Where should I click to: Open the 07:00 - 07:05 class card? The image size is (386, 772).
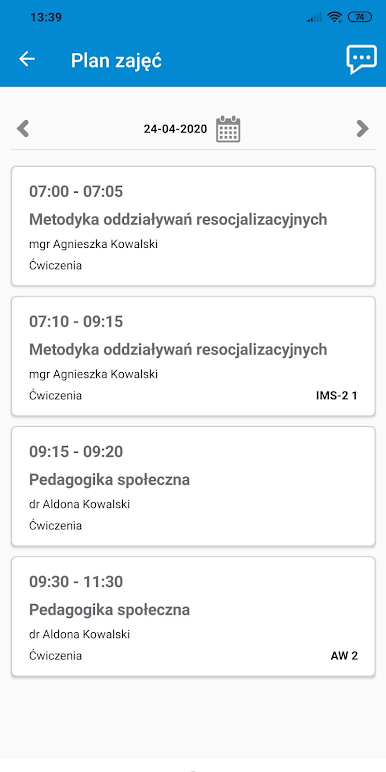click(193, 226)
